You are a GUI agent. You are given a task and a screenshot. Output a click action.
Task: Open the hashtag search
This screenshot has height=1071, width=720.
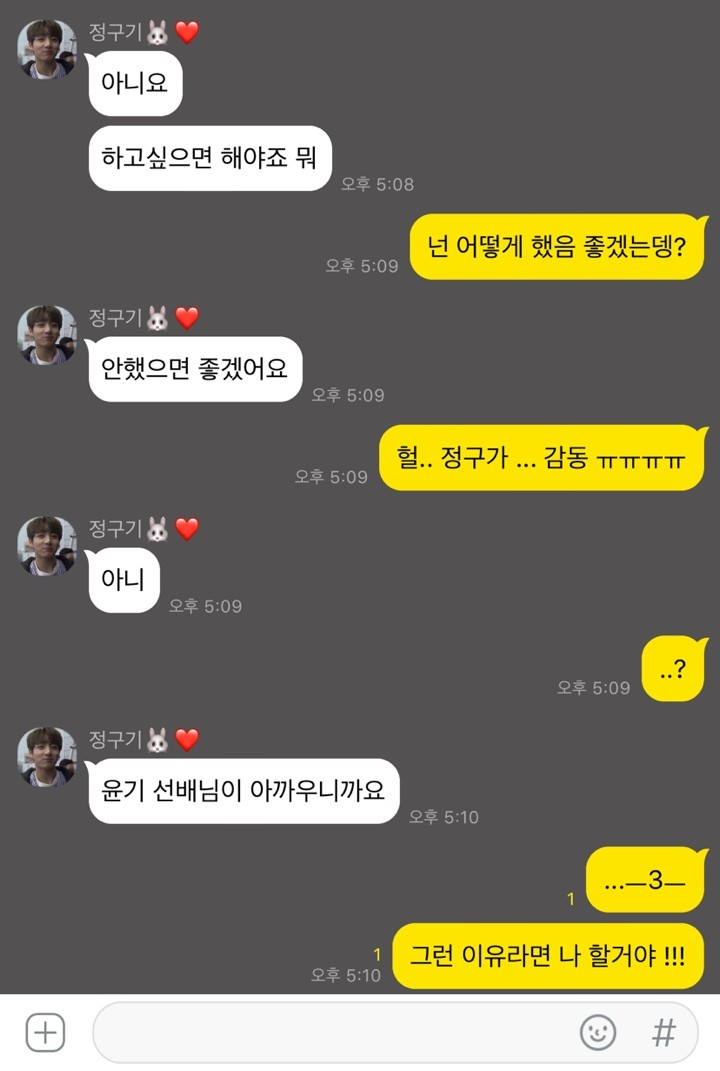(664, 1032)
